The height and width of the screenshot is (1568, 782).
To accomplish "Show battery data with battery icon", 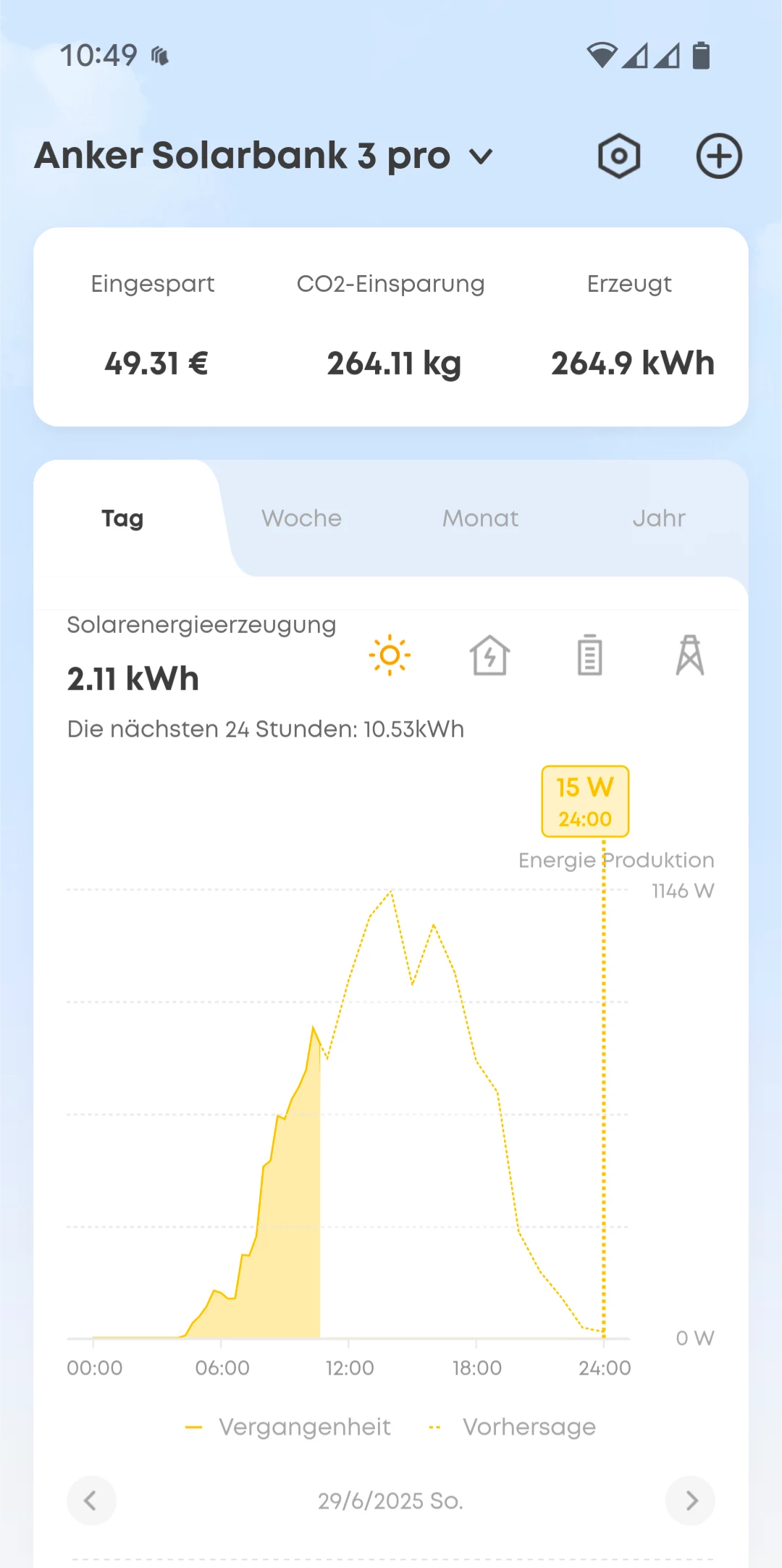I will tap(590, 655).
